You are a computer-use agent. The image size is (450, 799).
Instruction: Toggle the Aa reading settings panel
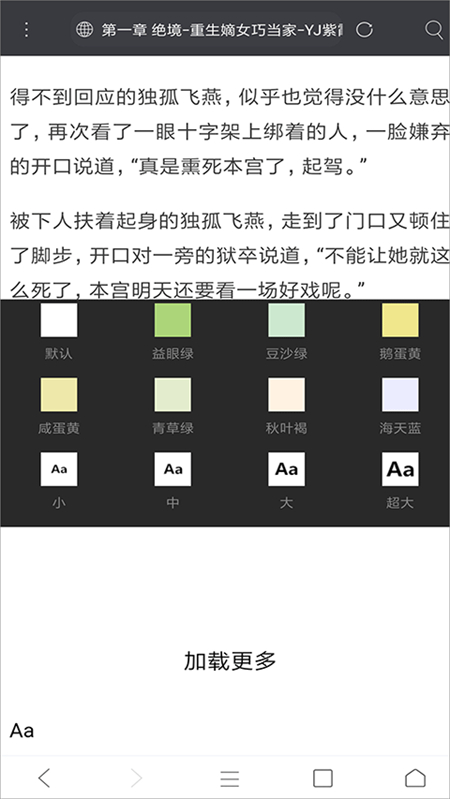pos(22,731)
